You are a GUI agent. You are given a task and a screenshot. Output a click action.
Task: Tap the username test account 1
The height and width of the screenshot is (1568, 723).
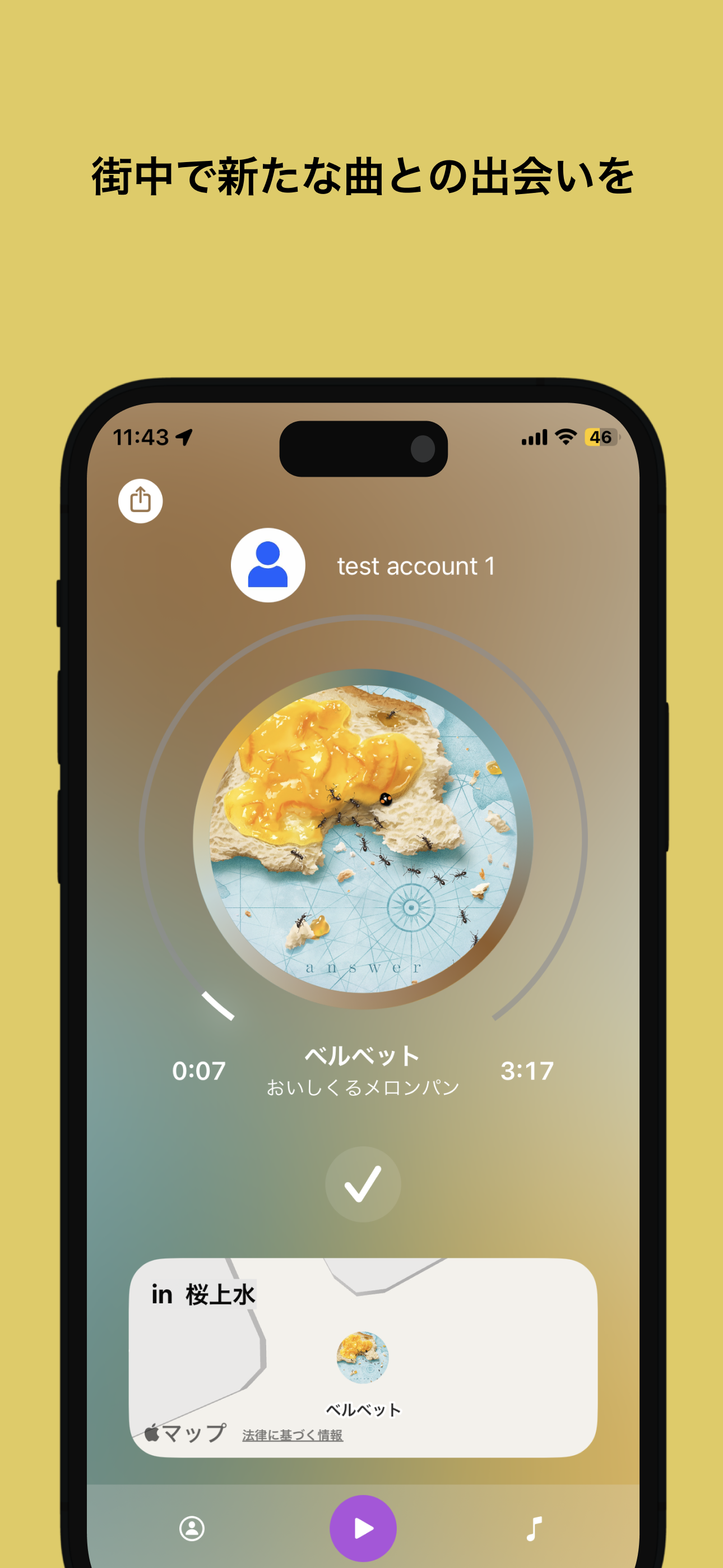(x=416, y=566)
